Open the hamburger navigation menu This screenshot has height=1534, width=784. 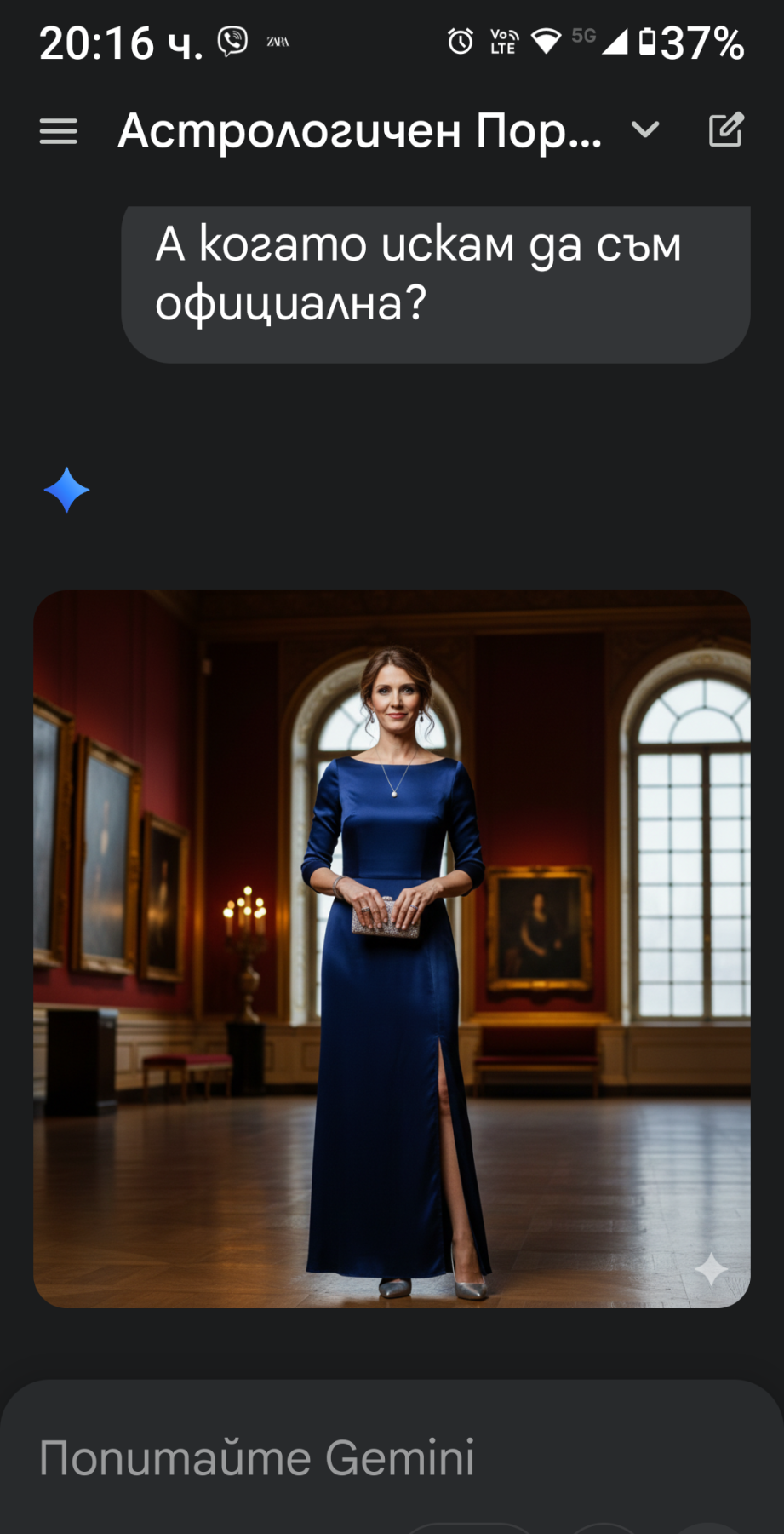point(58,131)
